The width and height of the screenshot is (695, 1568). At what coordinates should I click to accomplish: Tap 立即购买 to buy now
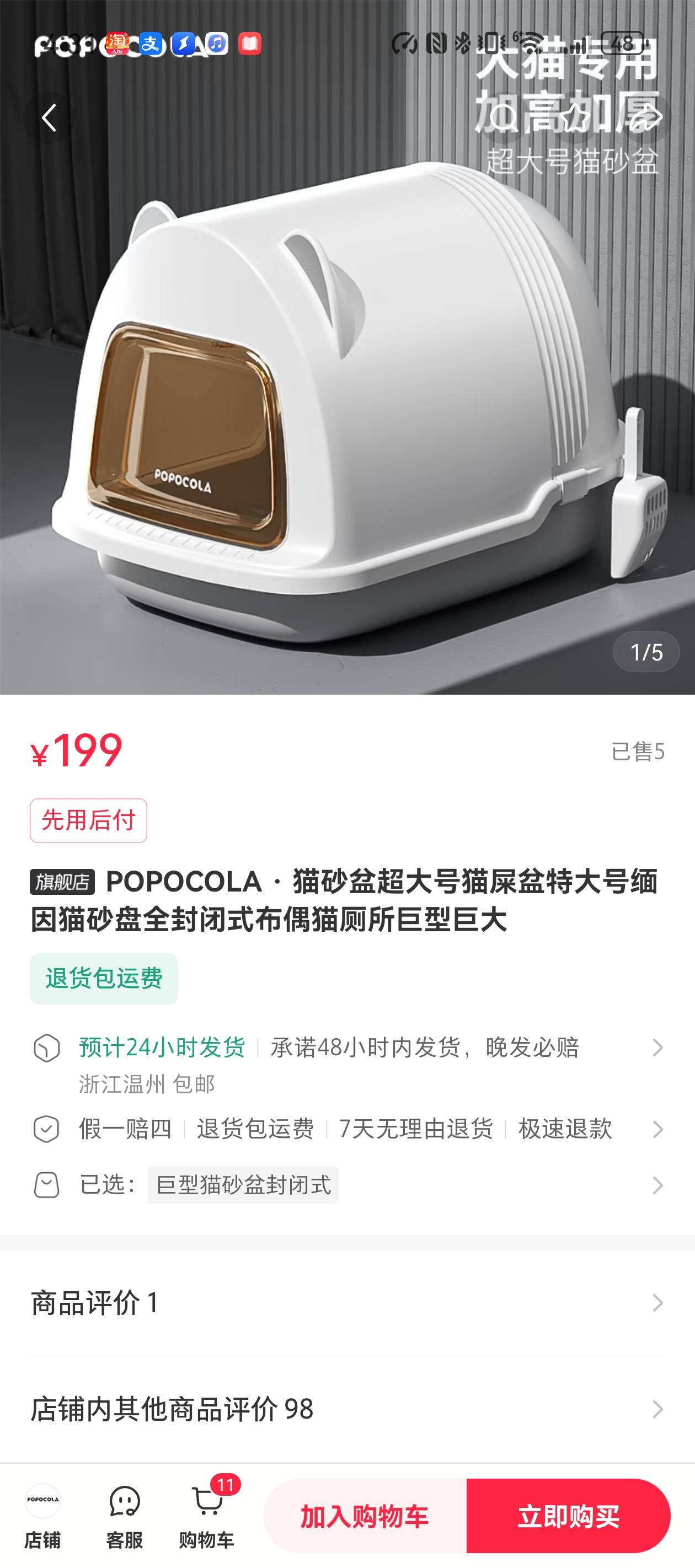click(568, 1516)
